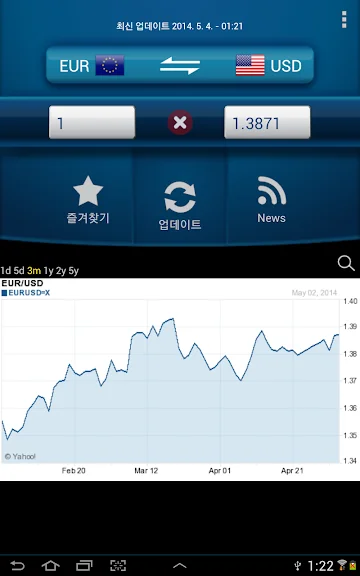Switch chart range to 1d
This screenshot has height=576, width=360.
pyautogui.click(x=6, y=271)
